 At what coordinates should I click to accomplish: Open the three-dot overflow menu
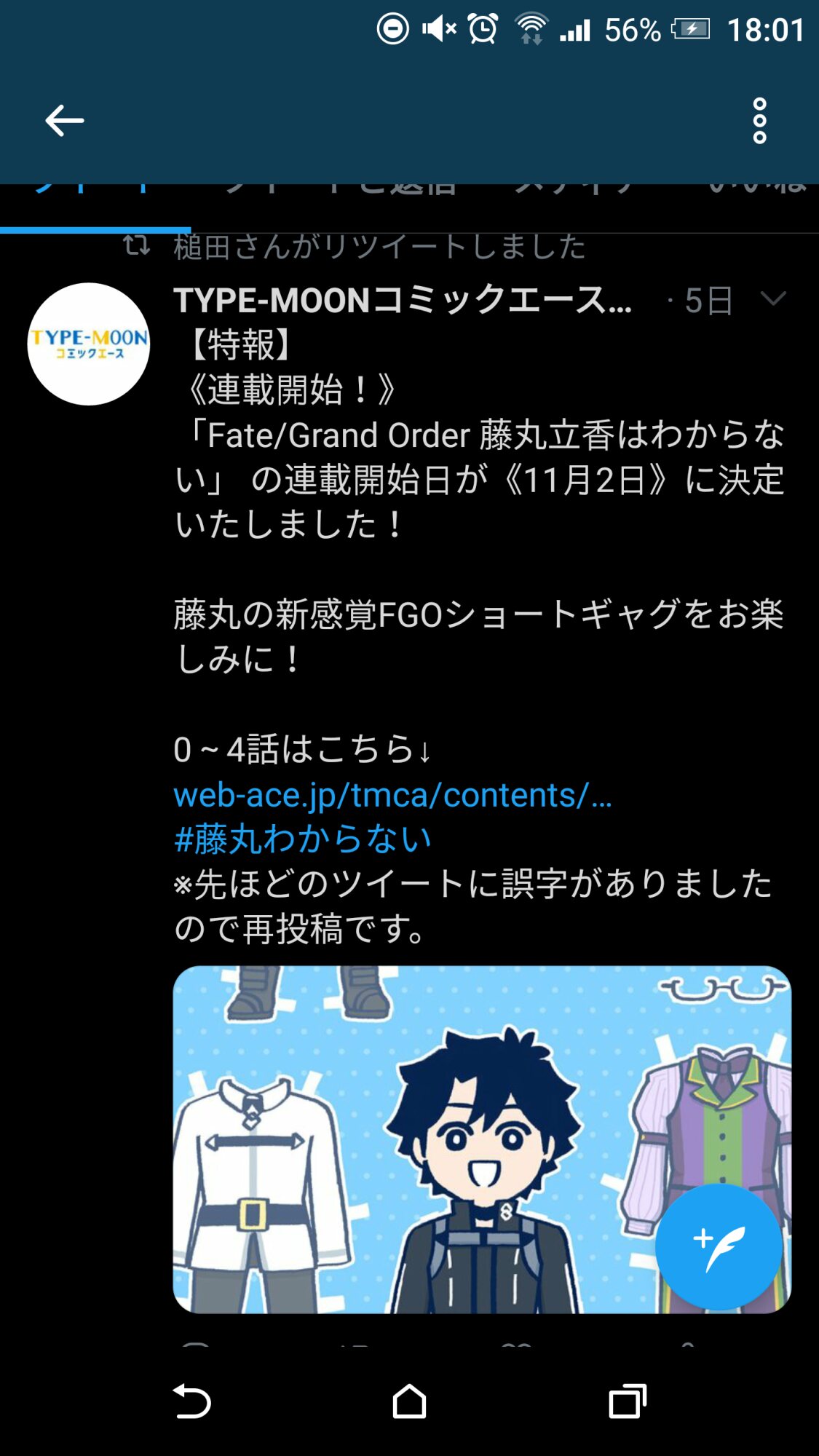(x=759, y=121)
